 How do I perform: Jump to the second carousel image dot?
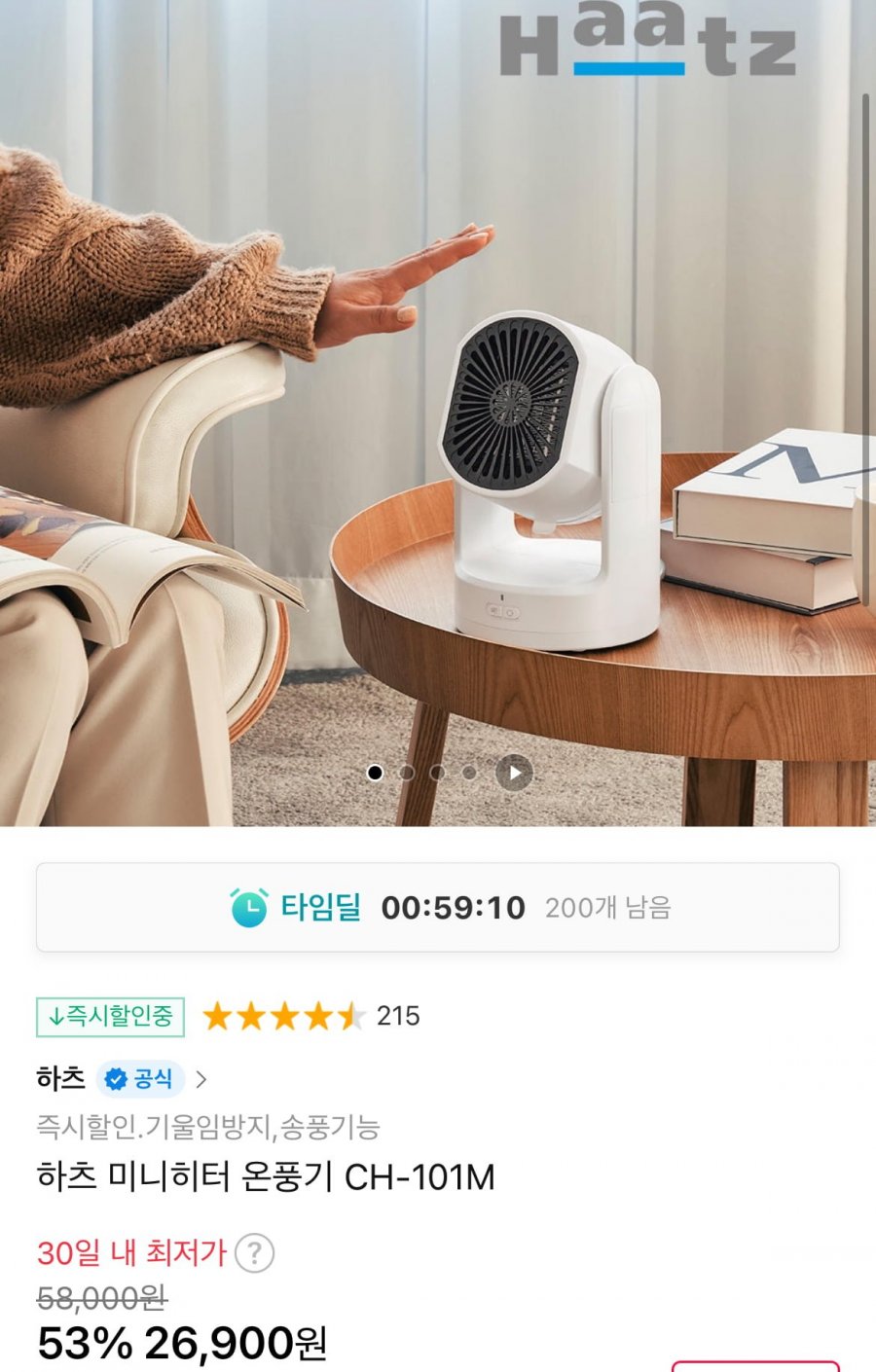407,773
